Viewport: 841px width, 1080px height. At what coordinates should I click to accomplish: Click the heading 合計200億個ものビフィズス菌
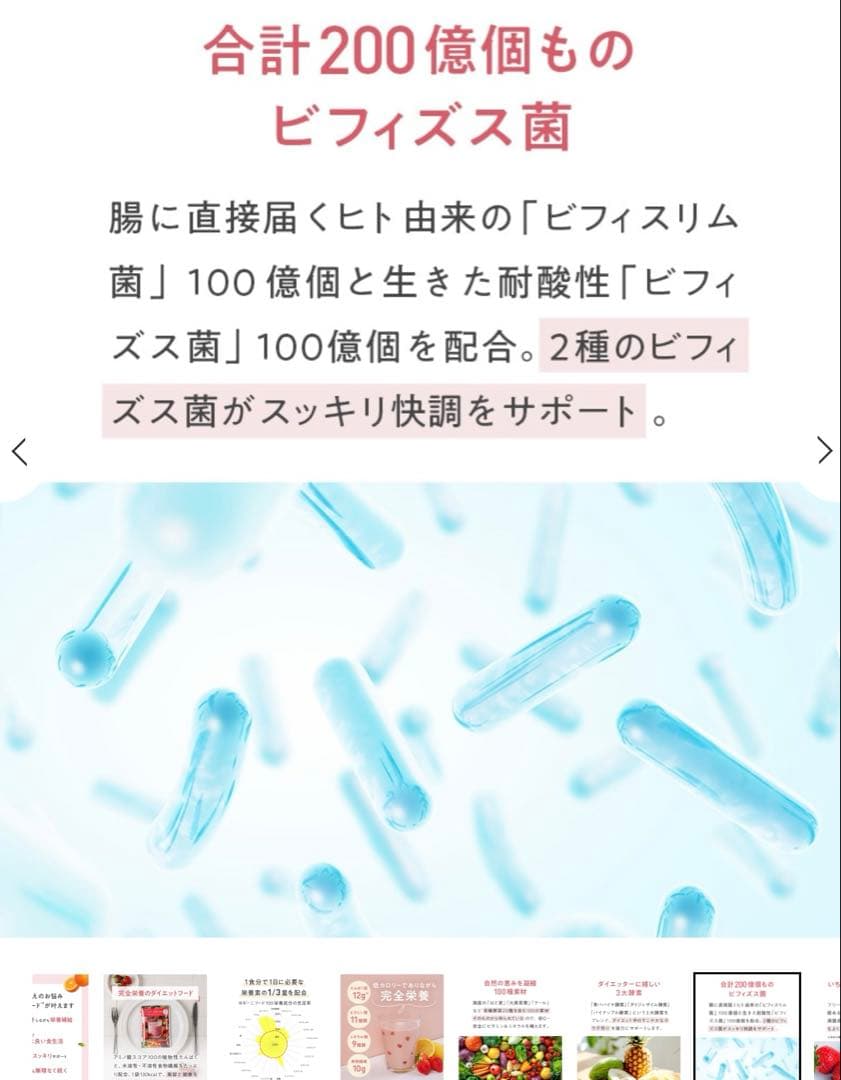click(x=420, y=85)
